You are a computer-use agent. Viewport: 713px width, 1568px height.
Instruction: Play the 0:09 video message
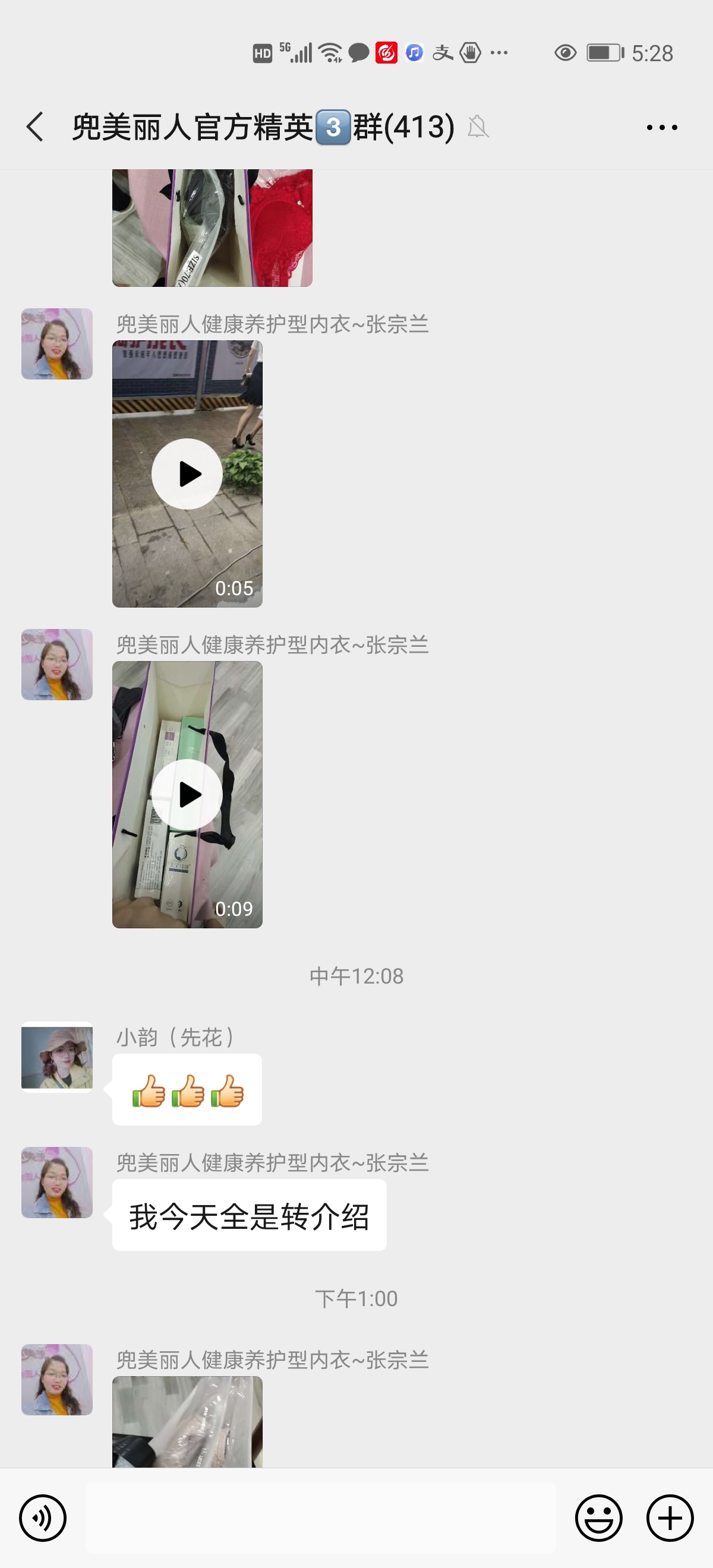(x=187, y=794)
